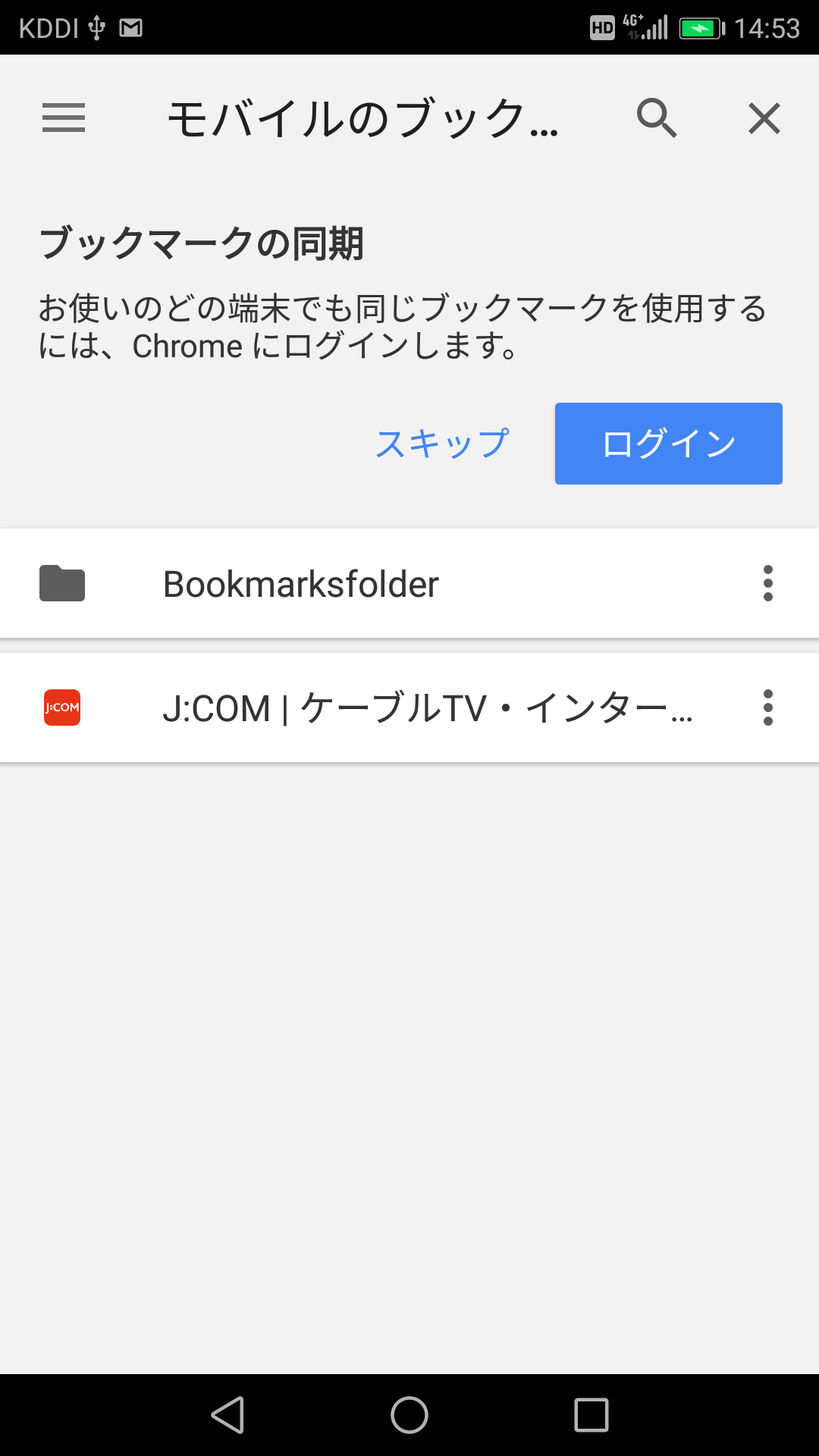Viewport: 819px width, 1456px height.
Task: Open the J:COM bookmark
Action: pyautogui.click(x=409, y=708)
